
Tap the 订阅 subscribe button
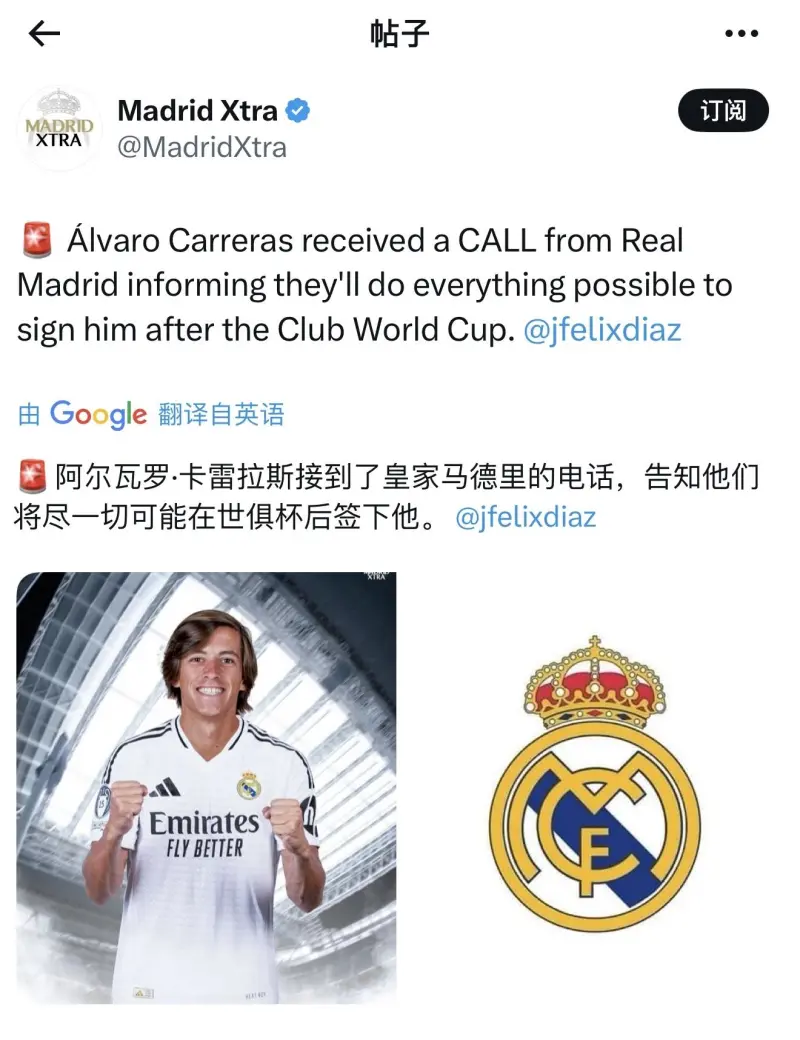tap(723, 111)
